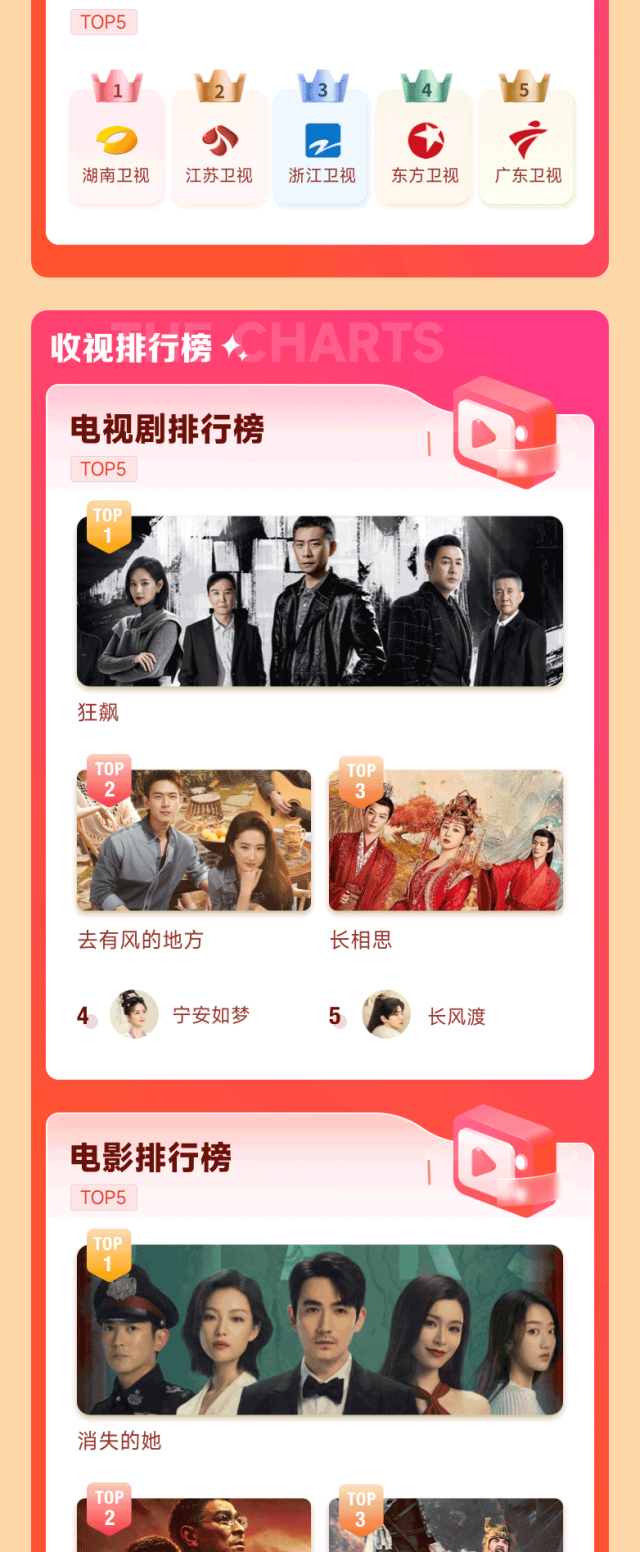640x1552 pixels.
Task: Open the 湖南卫视 channel card
Action: (116, 149)
